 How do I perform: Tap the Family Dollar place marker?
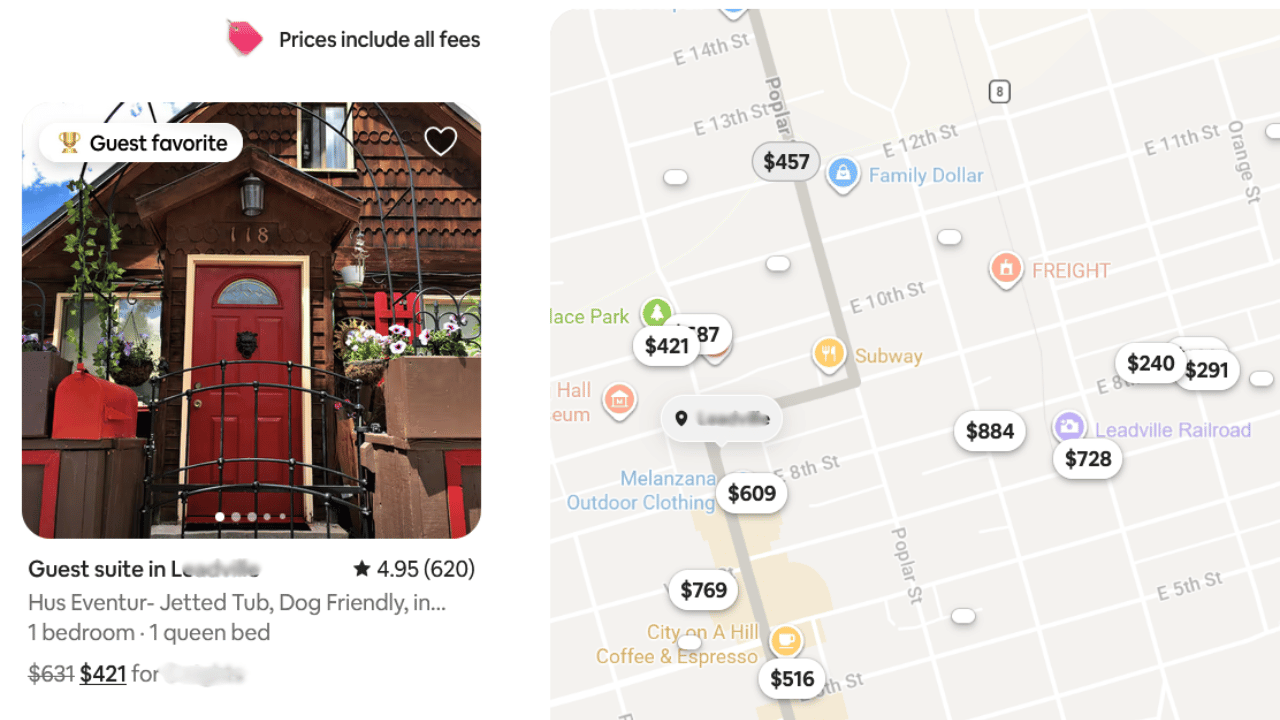pyautogui.click(x=843, y=174)
